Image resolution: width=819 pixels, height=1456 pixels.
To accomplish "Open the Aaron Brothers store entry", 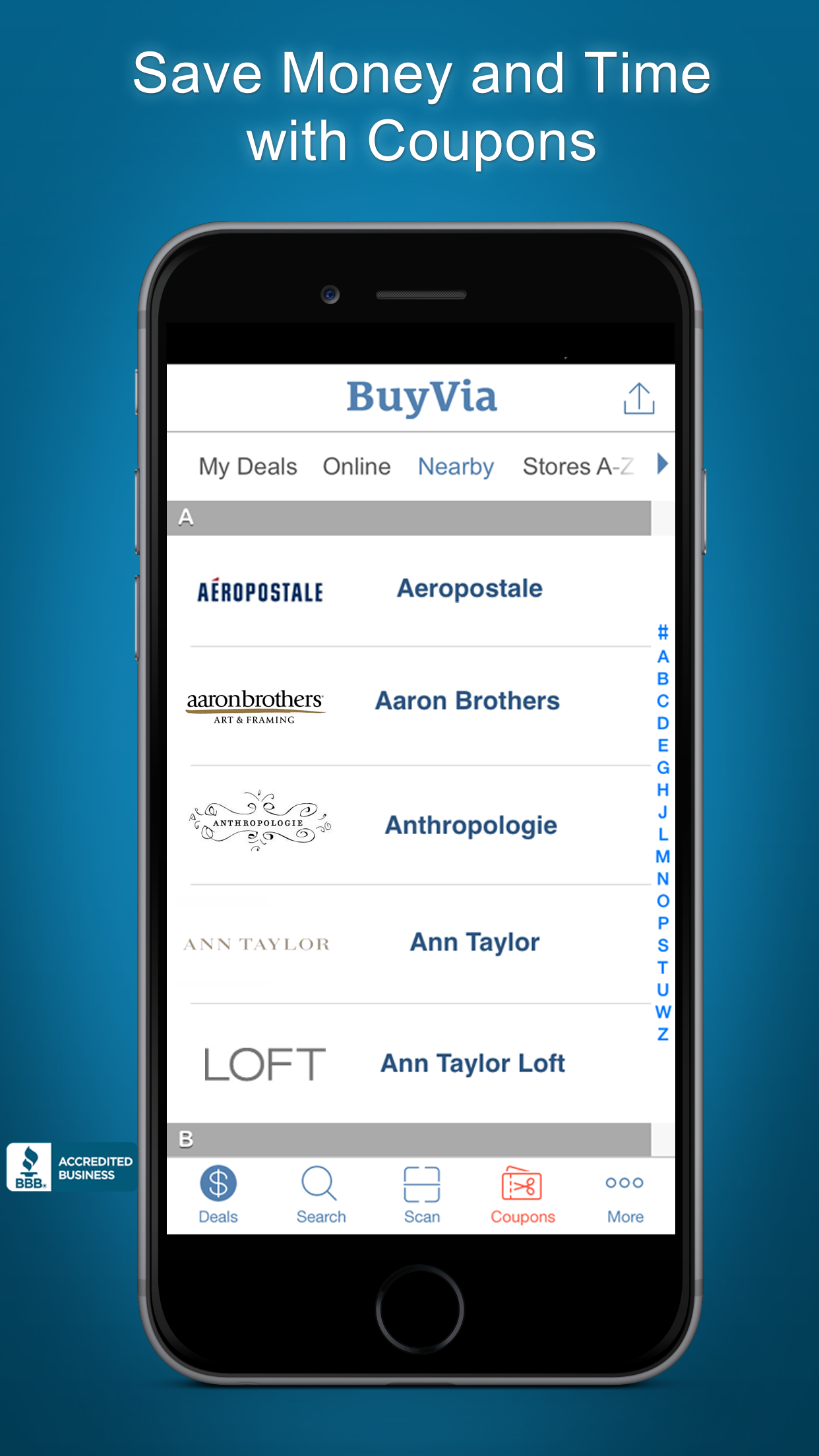I will 466,702.
